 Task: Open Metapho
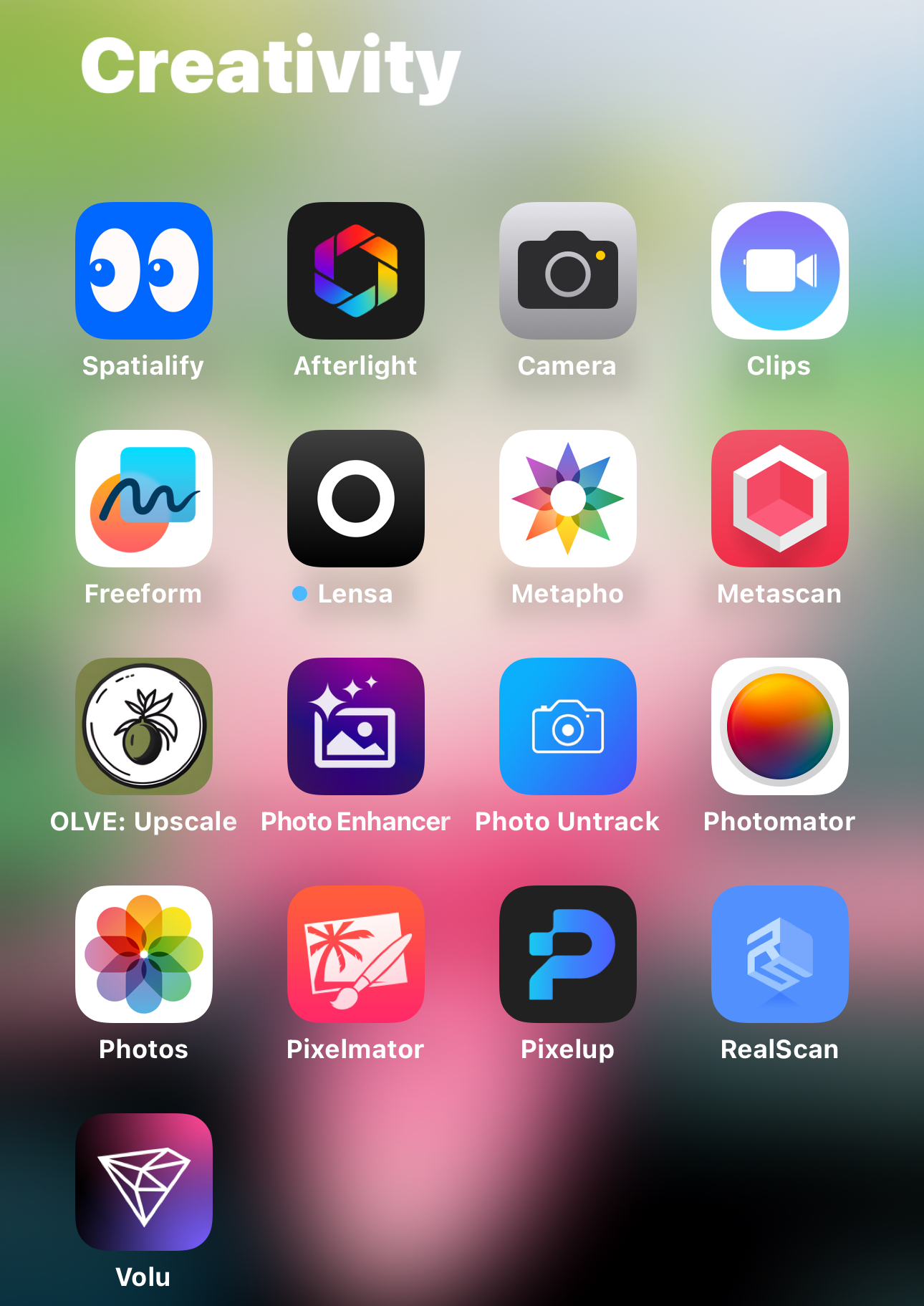coord(568,499)
